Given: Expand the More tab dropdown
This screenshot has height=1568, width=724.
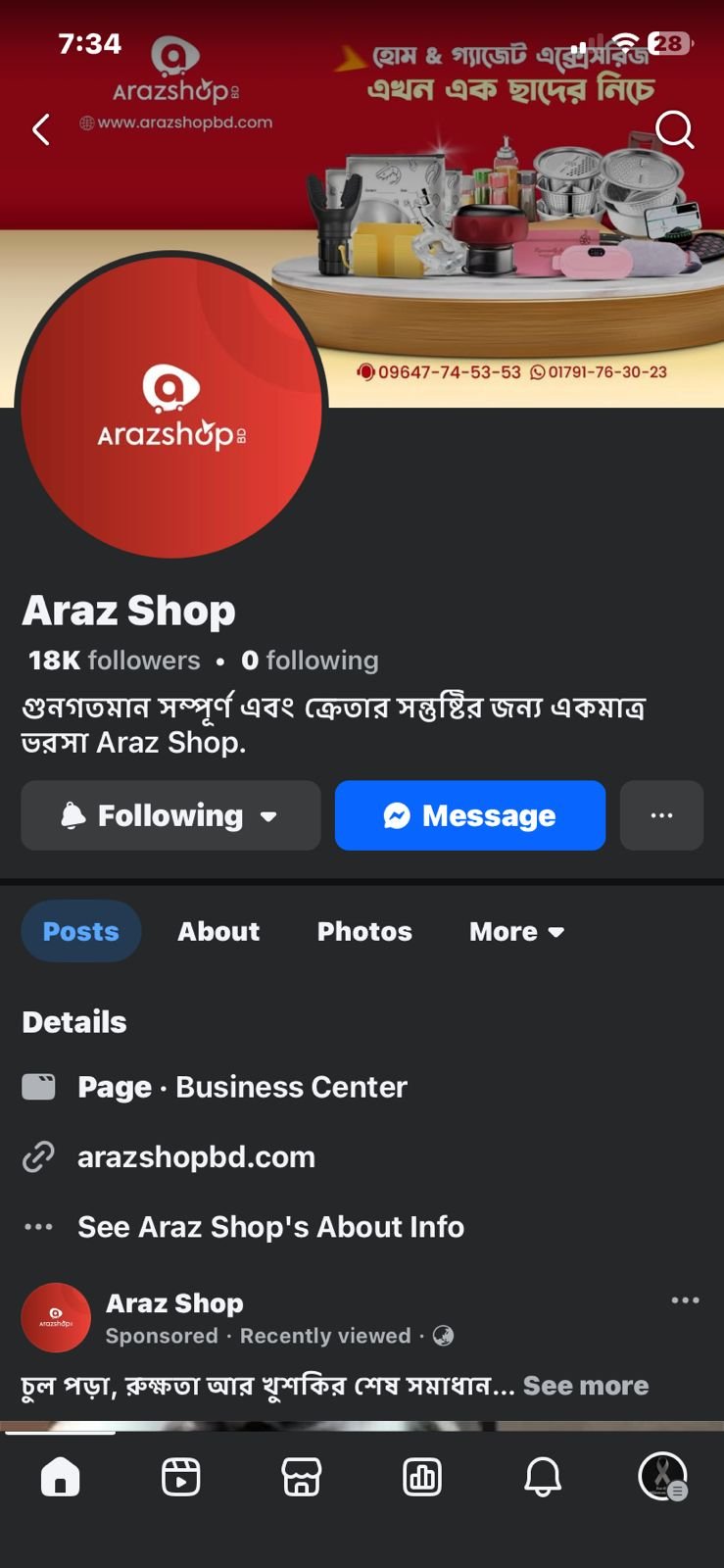Looking at the screenshot, I should pyautogui.click(x=516, y=931).
